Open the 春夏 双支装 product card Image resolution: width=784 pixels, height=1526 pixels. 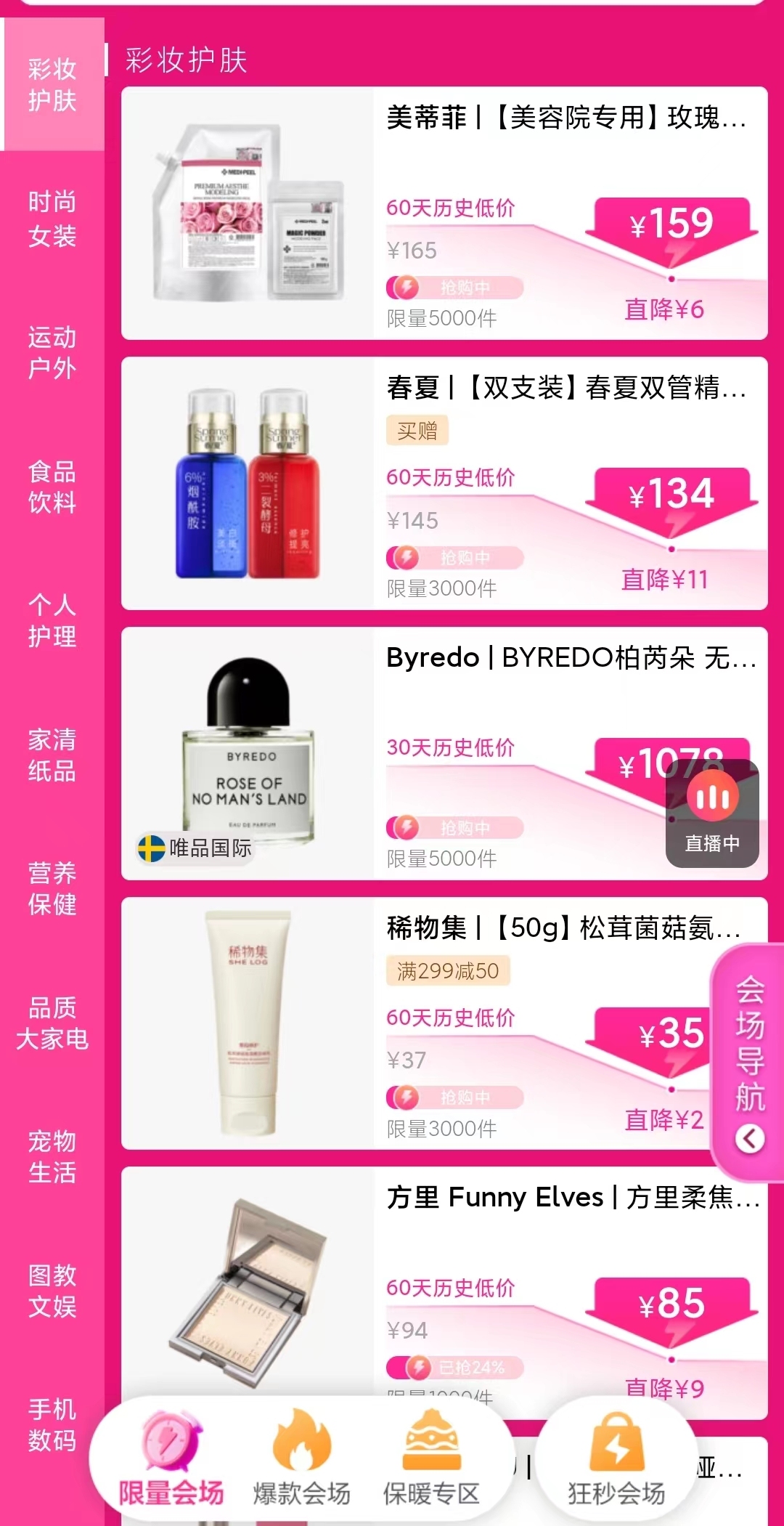[444, 483]
